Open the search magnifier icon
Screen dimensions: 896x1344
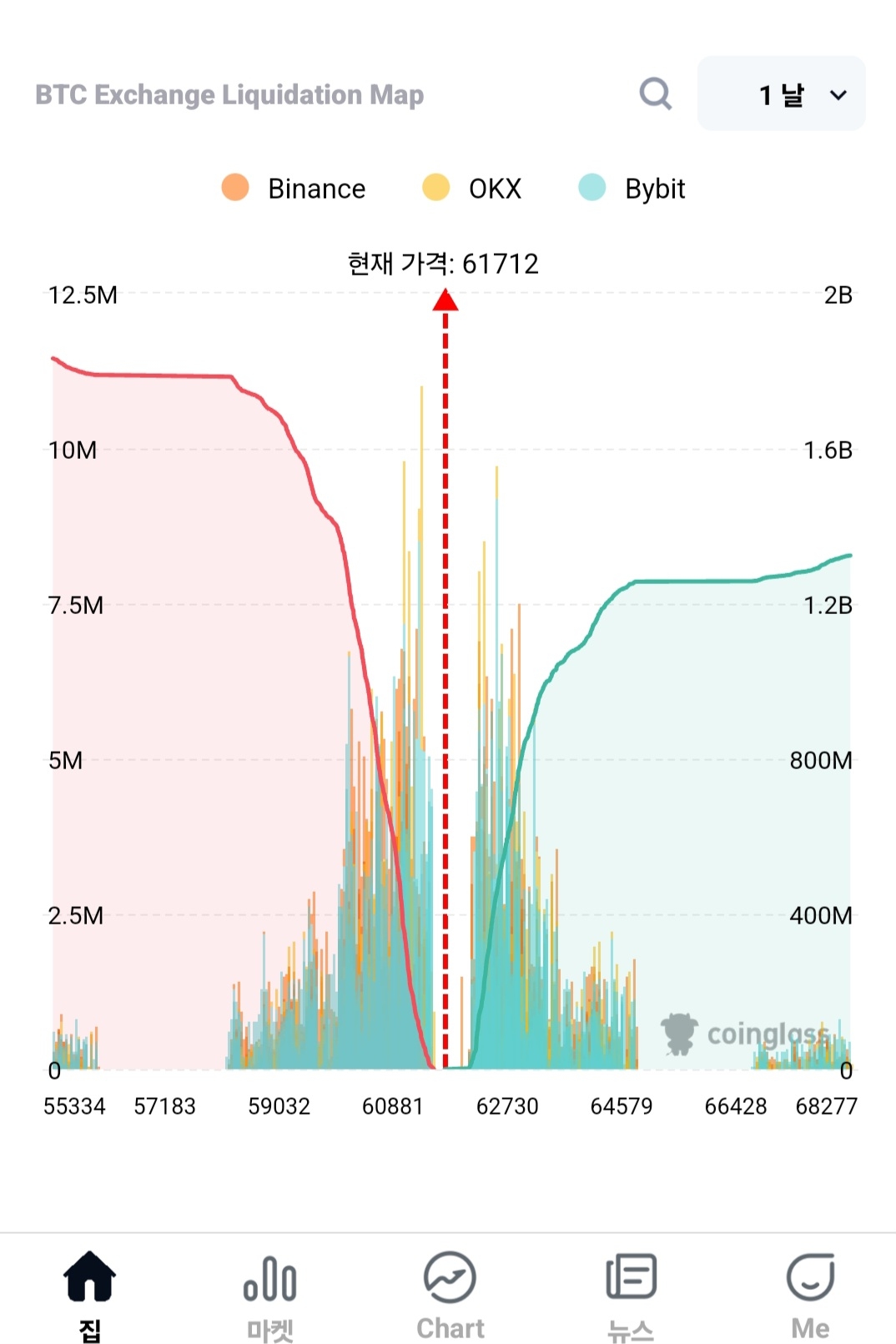(655, 94)
